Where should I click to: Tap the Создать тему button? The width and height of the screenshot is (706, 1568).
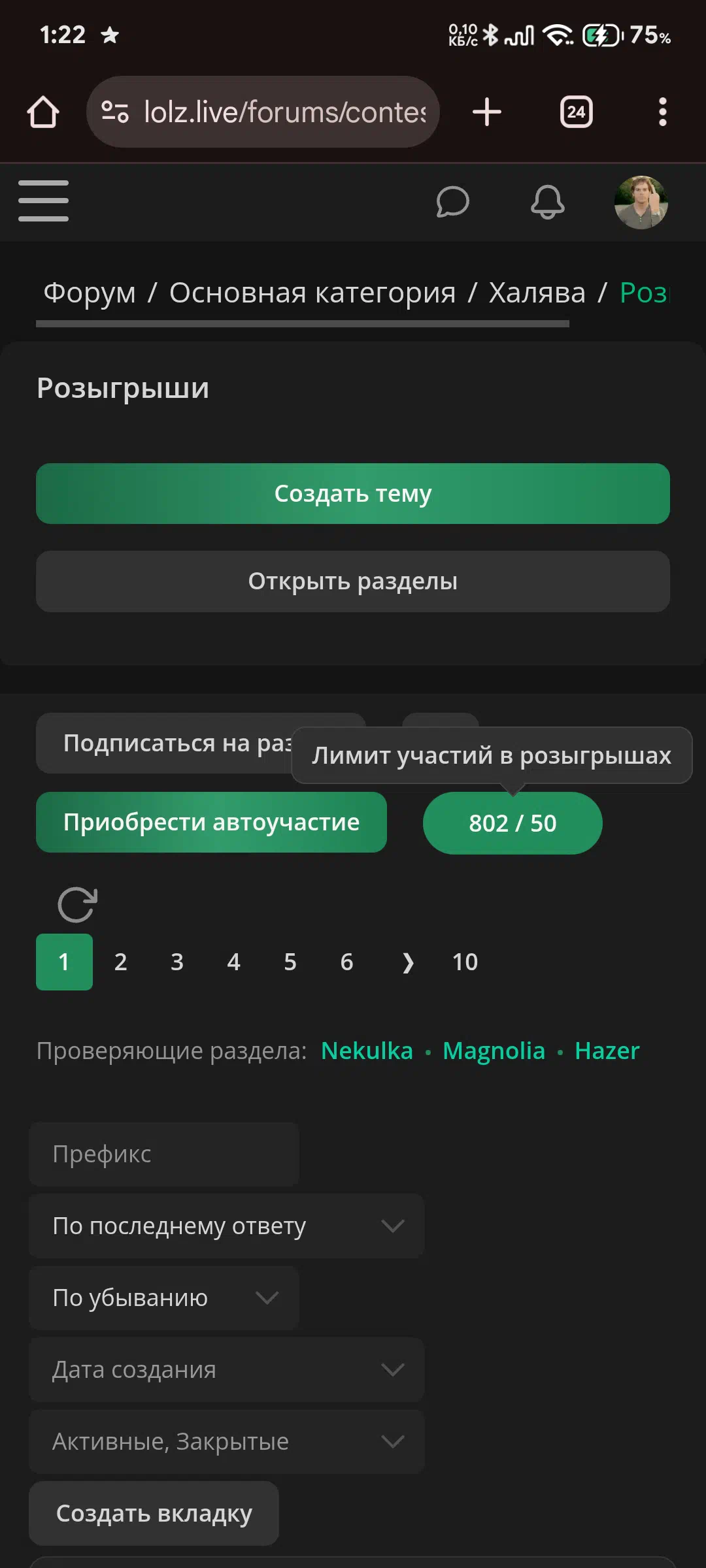coord(353,493)
